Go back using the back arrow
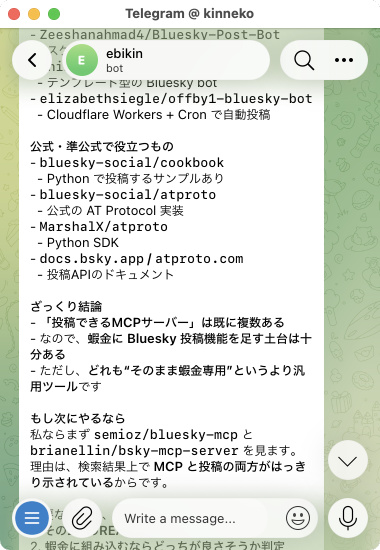Screen dimensions: 380x550 pos(32,60)
